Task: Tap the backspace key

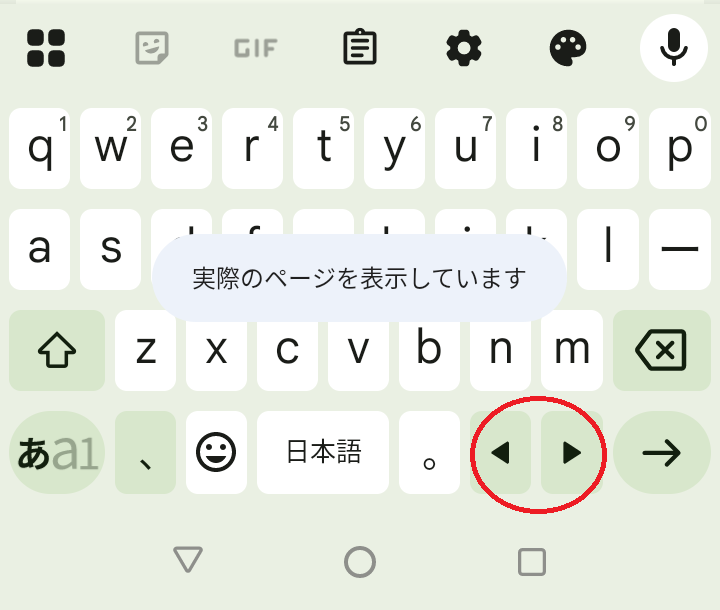Action: (x=661, y=350)
